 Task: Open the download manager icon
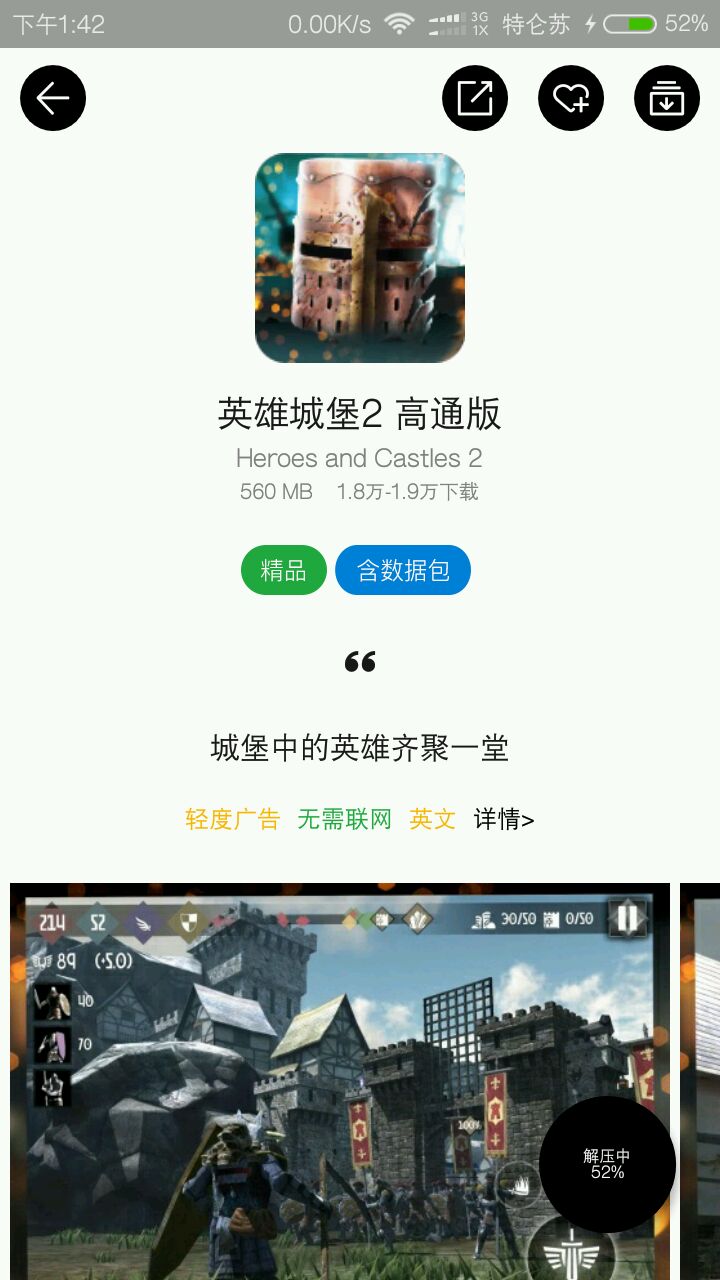tap(667, 98)
